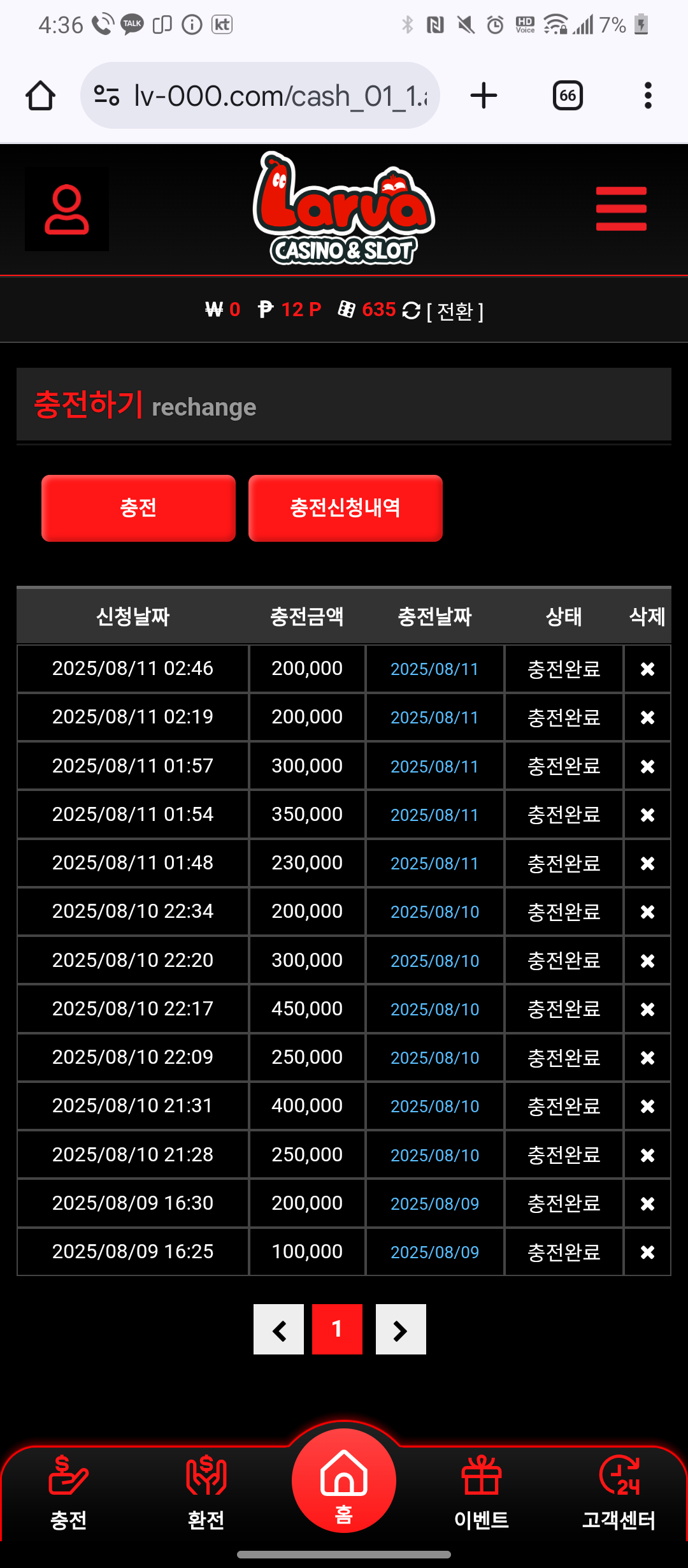Select page 1 in pagination

337,1330
